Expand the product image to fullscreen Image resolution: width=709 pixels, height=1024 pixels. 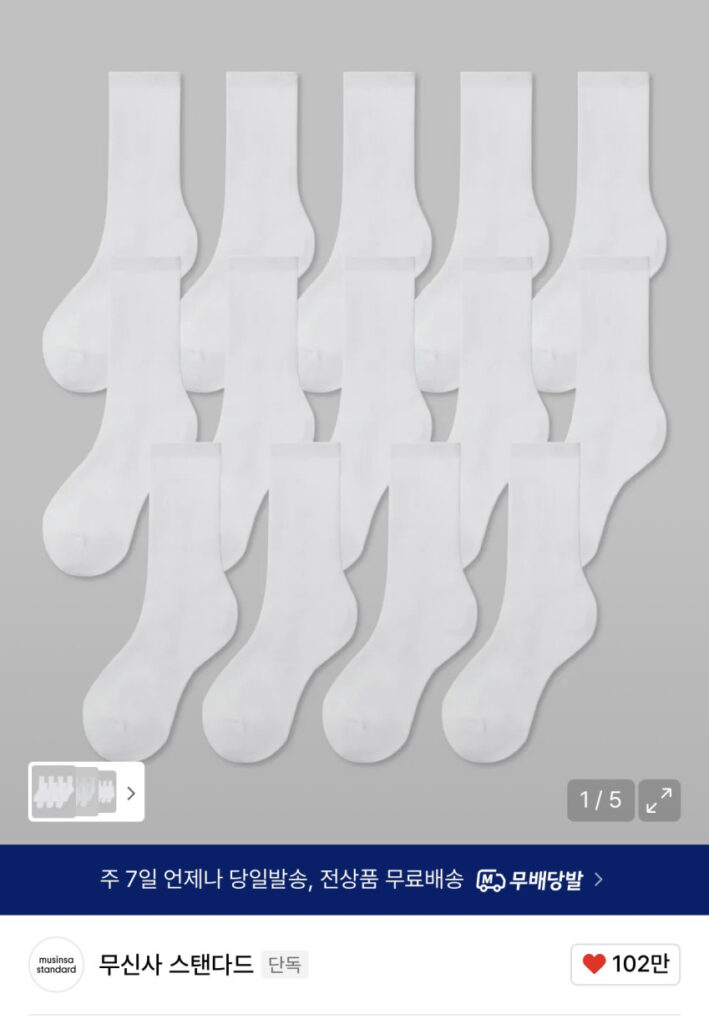[659, 800]
